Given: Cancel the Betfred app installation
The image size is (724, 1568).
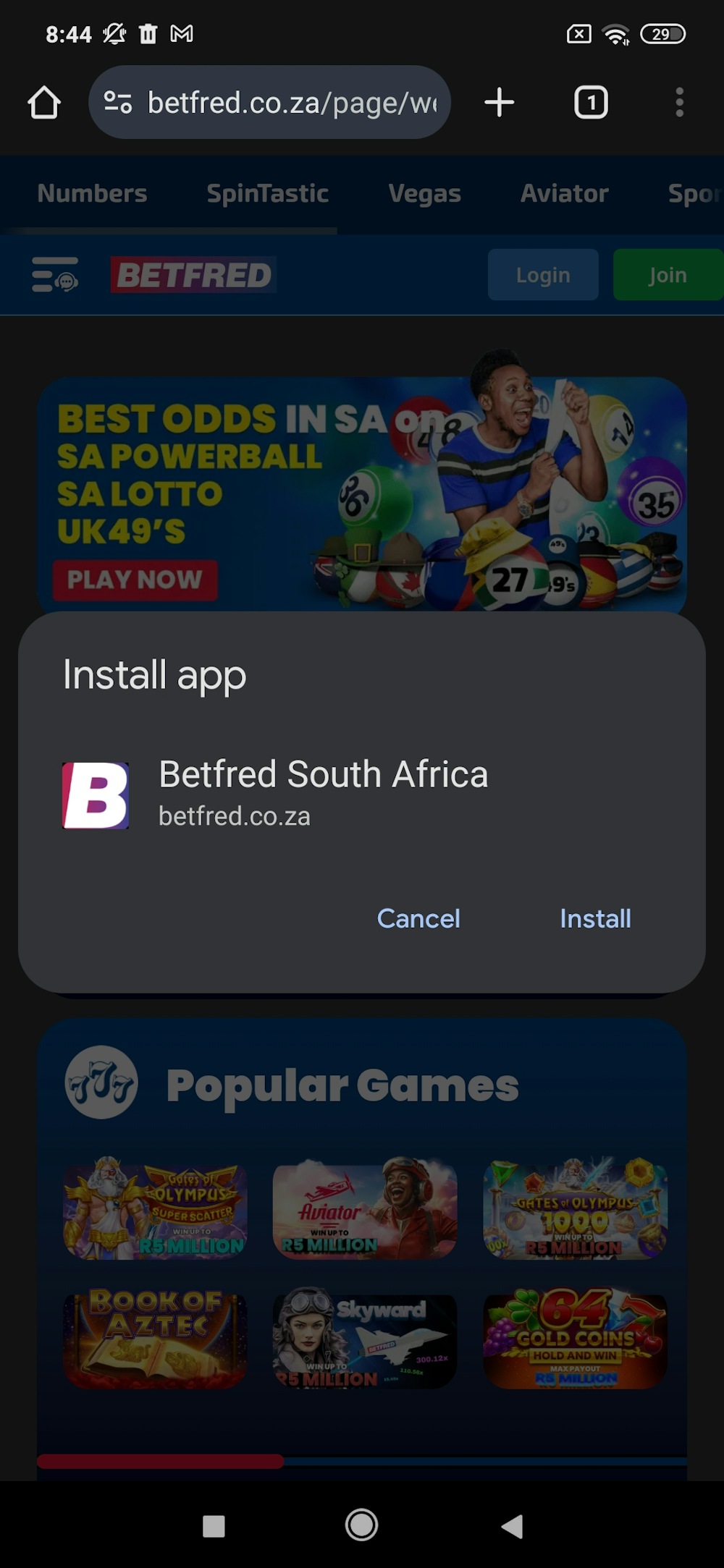Looking at the screenshot, I should coord(418,918).
